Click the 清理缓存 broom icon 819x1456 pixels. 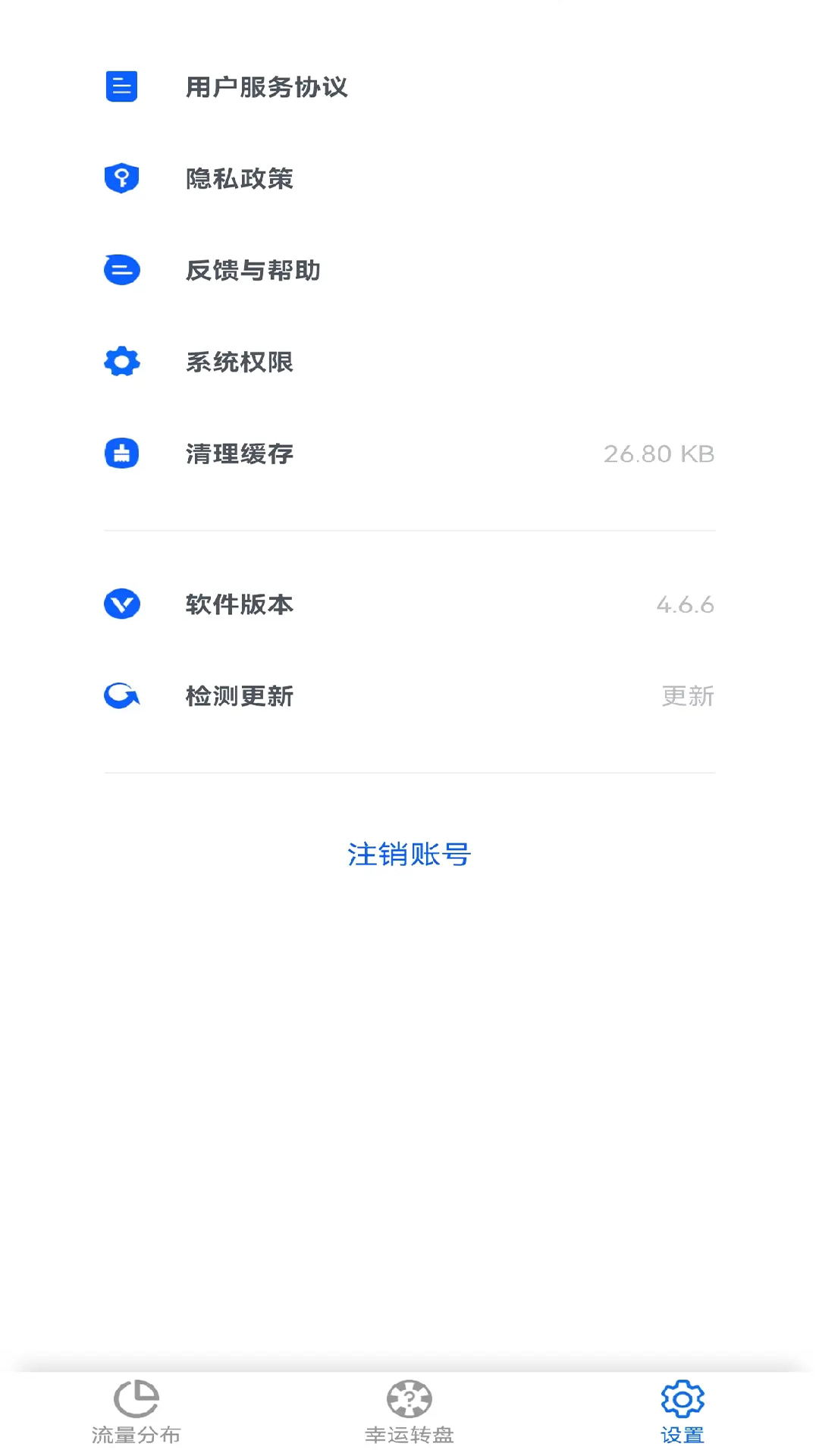[121, 453]
